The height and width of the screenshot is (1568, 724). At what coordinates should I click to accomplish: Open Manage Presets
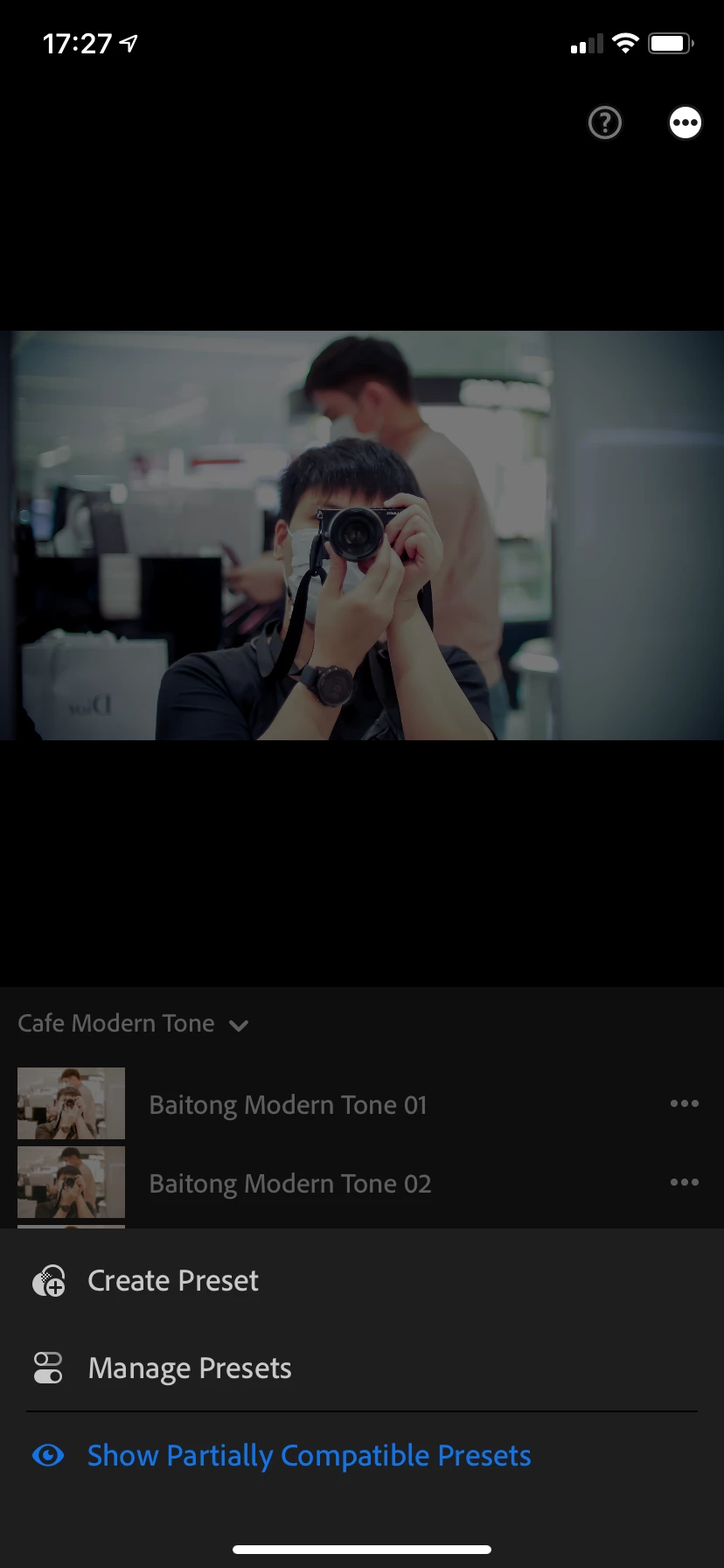pyautogui.click(x=189, y=1368)
